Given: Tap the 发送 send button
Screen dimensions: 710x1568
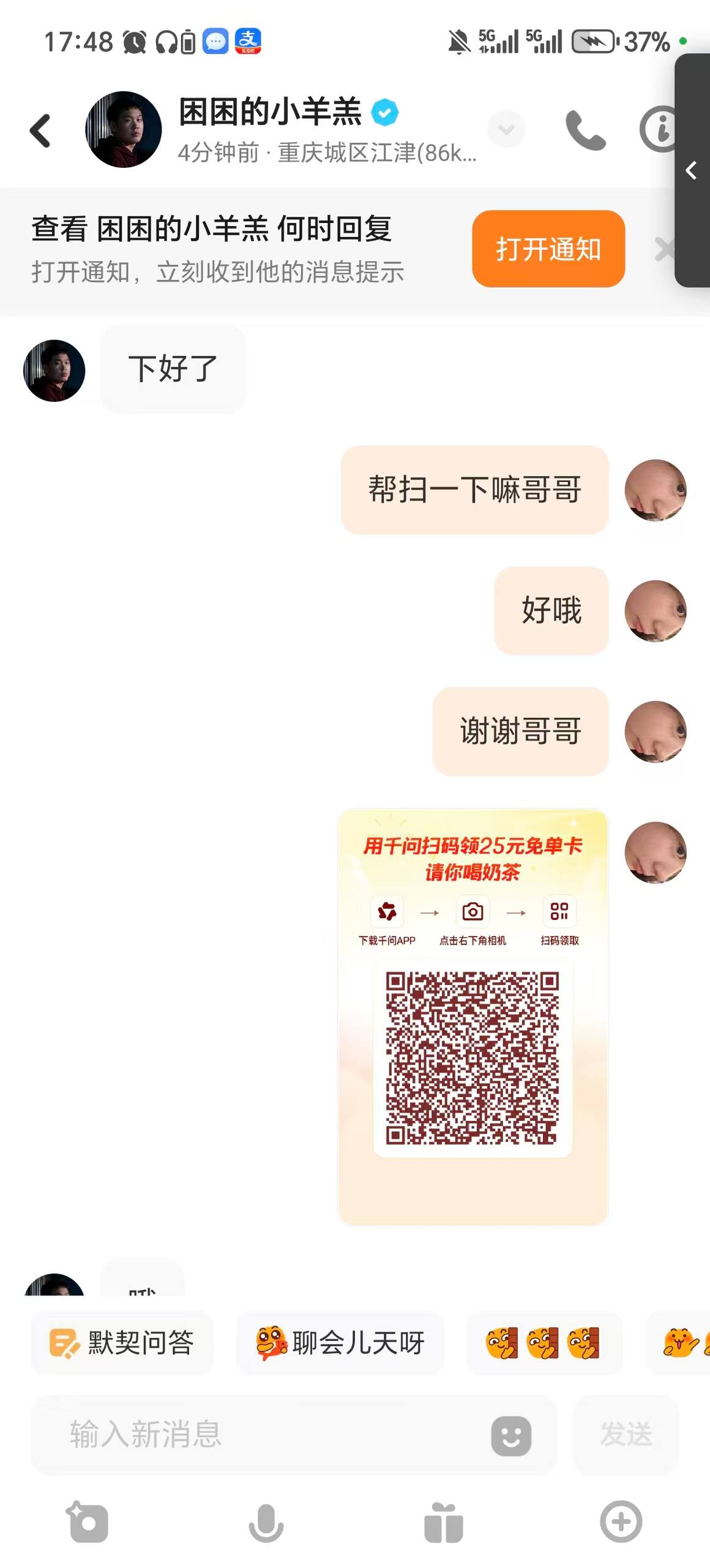Looking at the screenshot, I should (x=626, y=1435).
